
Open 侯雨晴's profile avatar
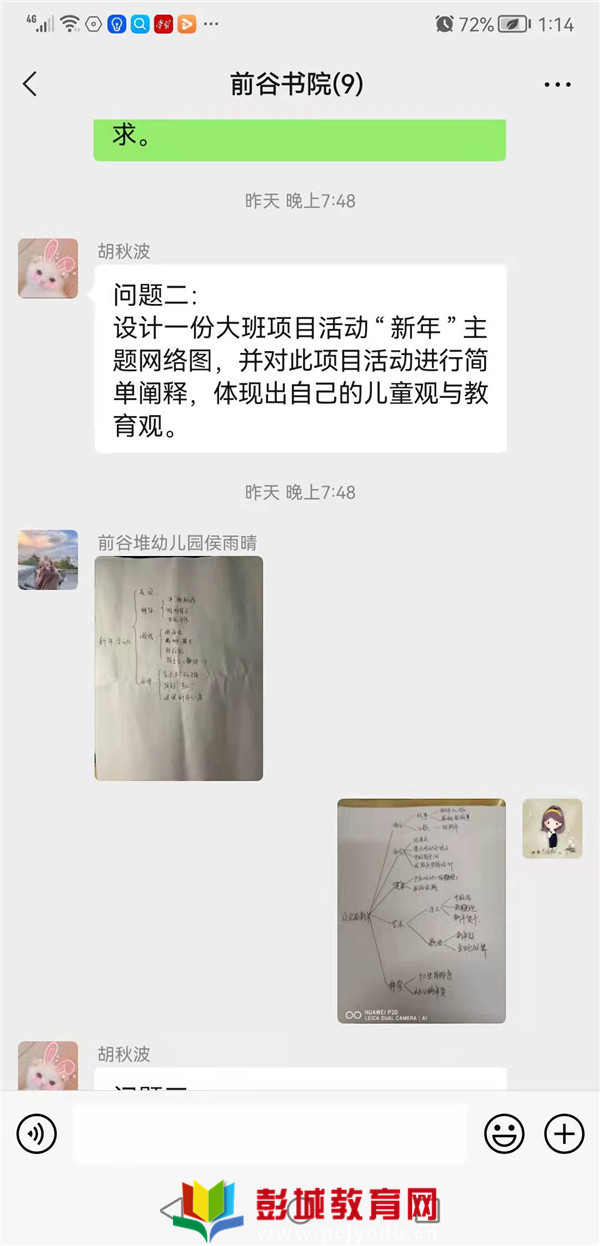coord(48,560)
